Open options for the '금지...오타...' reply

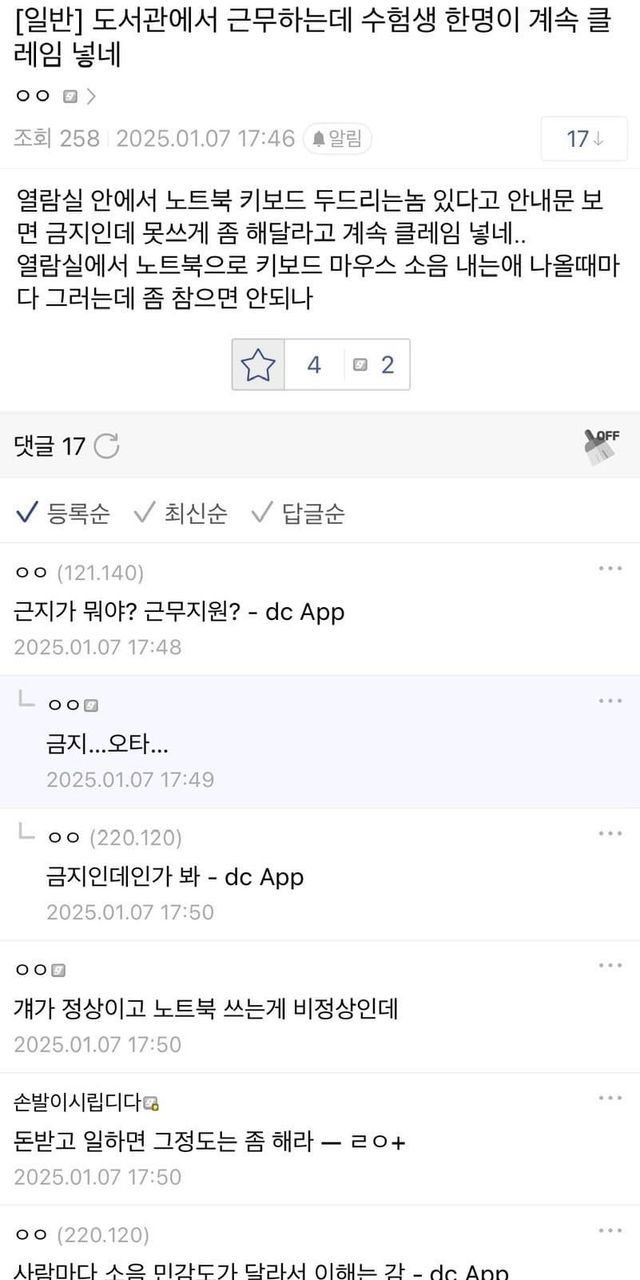pos(610,701)
